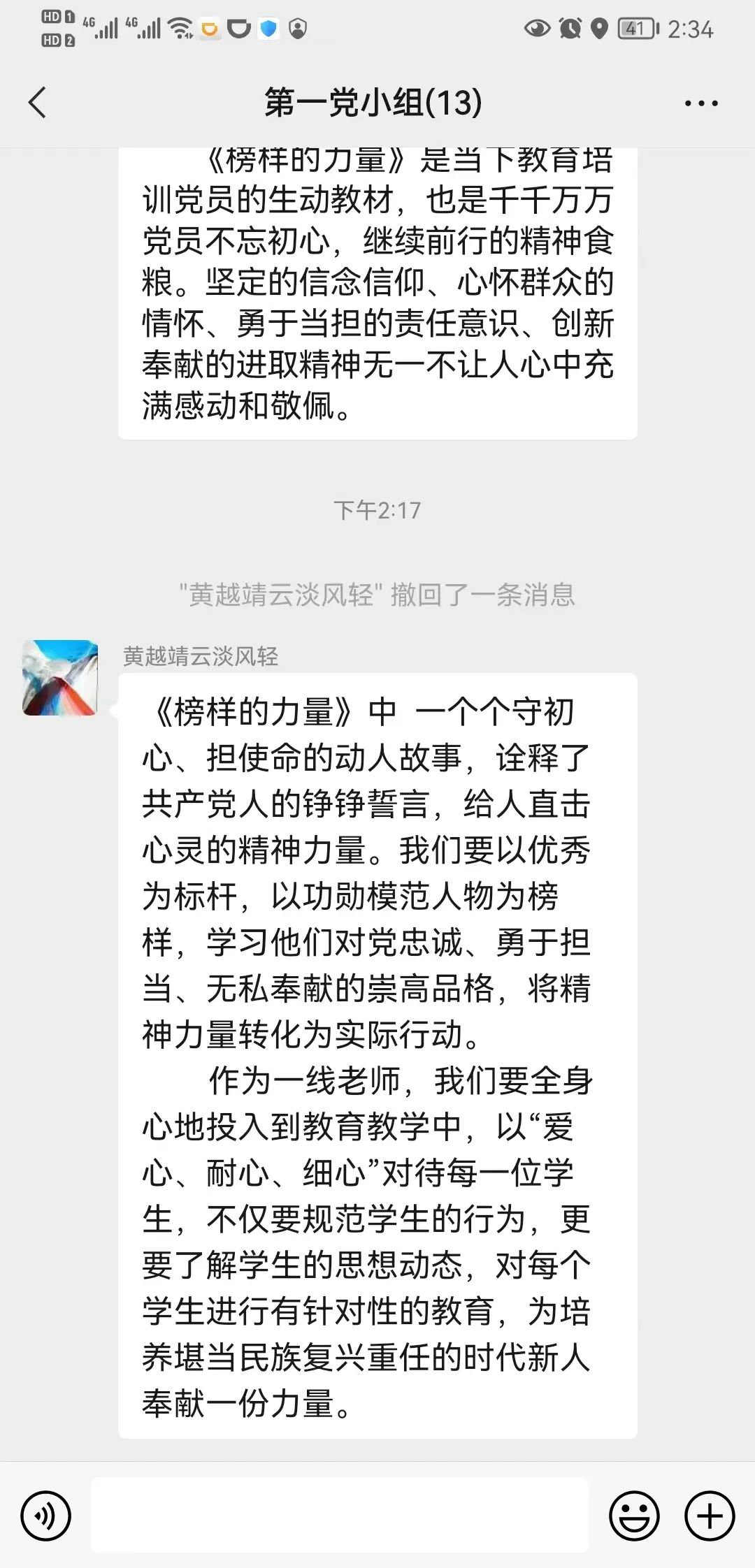Open the plus attachments menu
This screenshot has width=755, height=1568.
click(710, 1516)
